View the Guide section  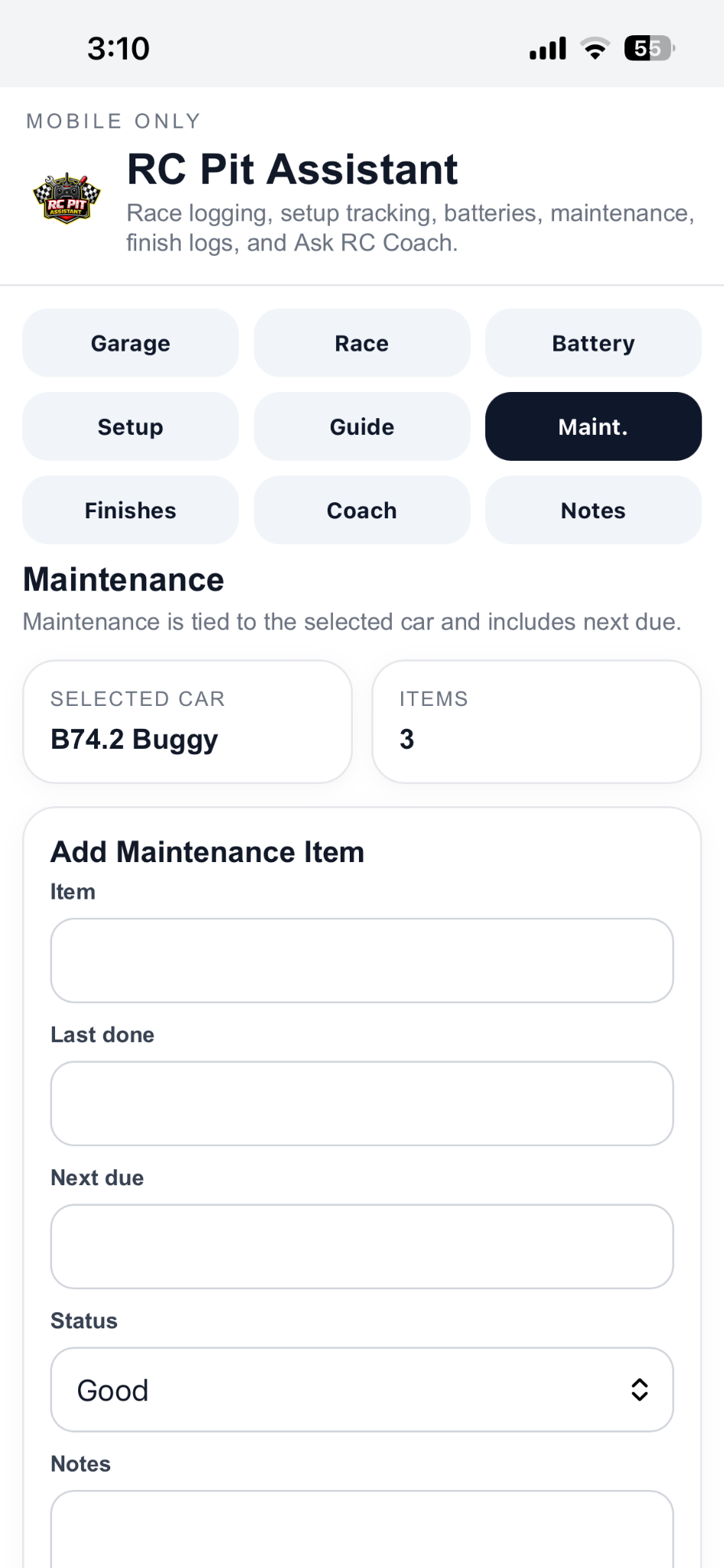(x=361, y=426)
